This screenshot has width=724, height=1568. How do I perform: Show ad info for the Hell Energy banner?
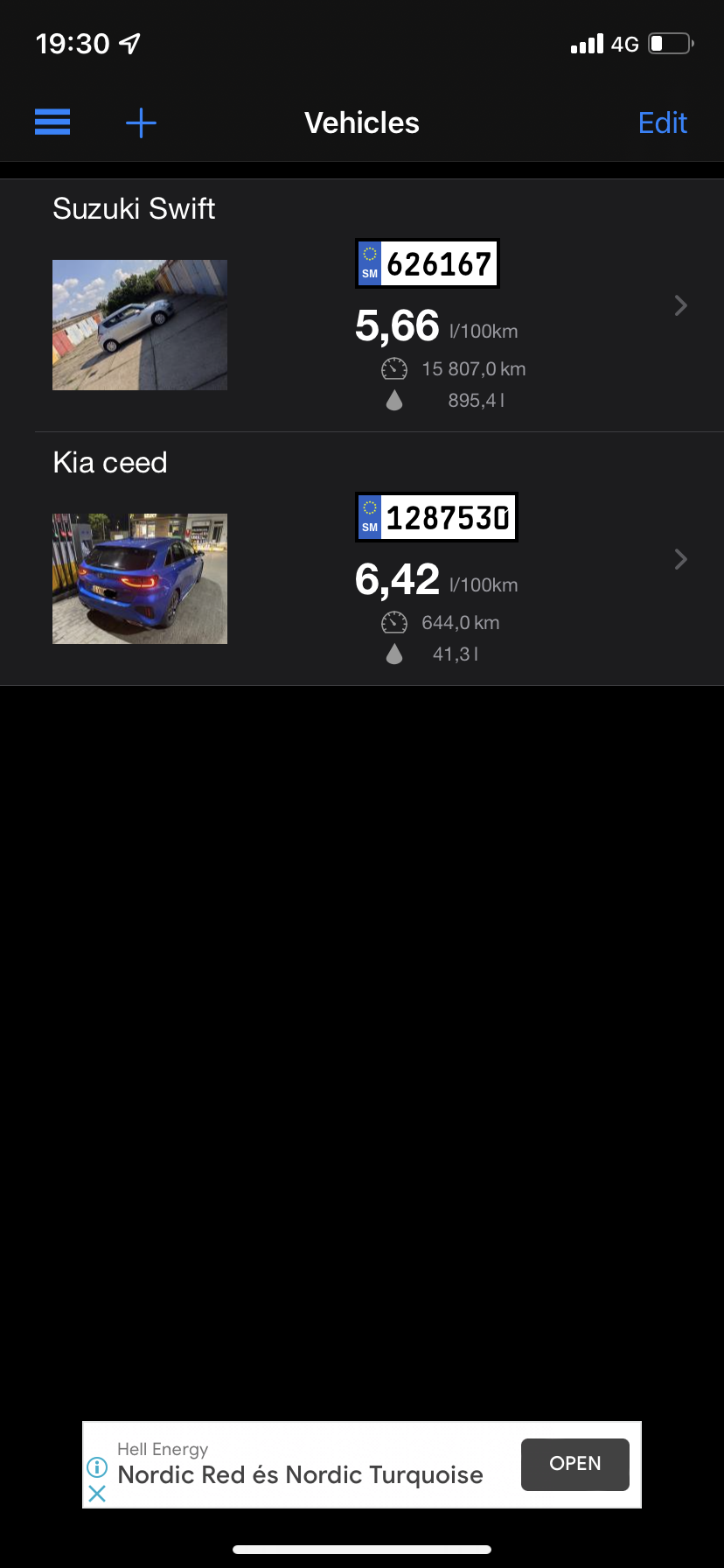pos(97,1467)
